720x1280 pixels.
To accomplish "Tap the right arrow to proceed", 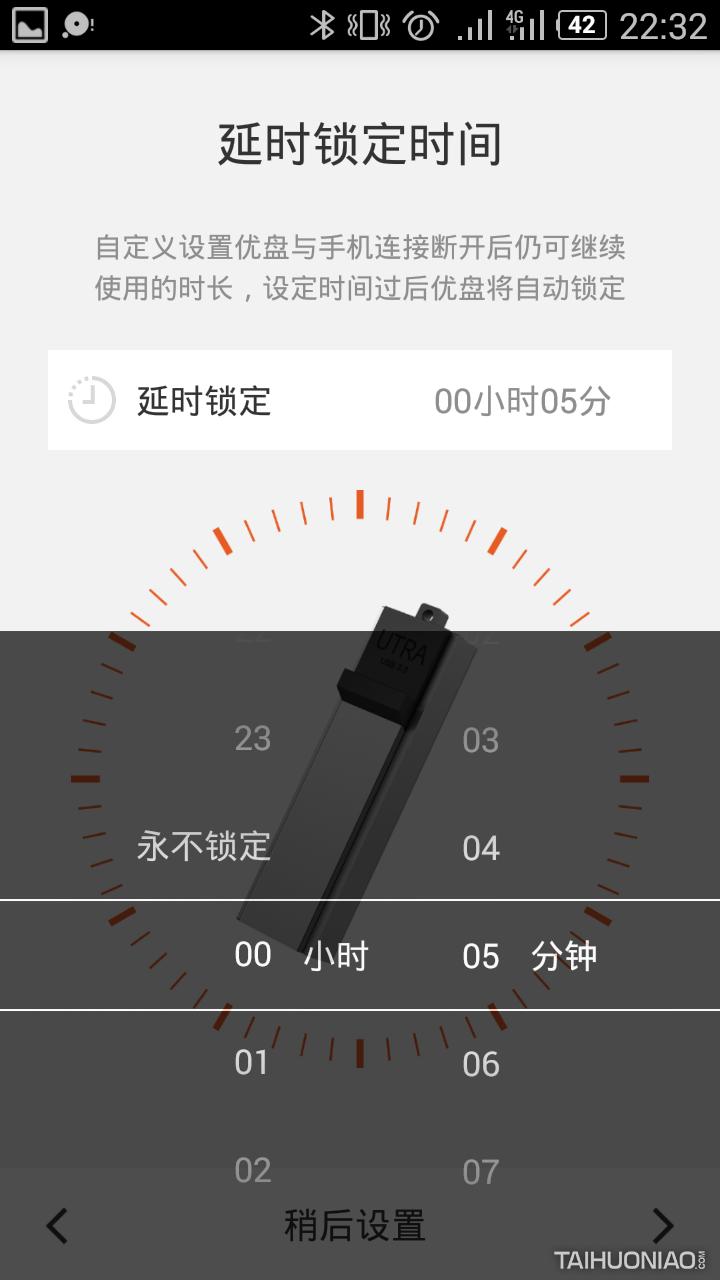I will point(663,1223).
